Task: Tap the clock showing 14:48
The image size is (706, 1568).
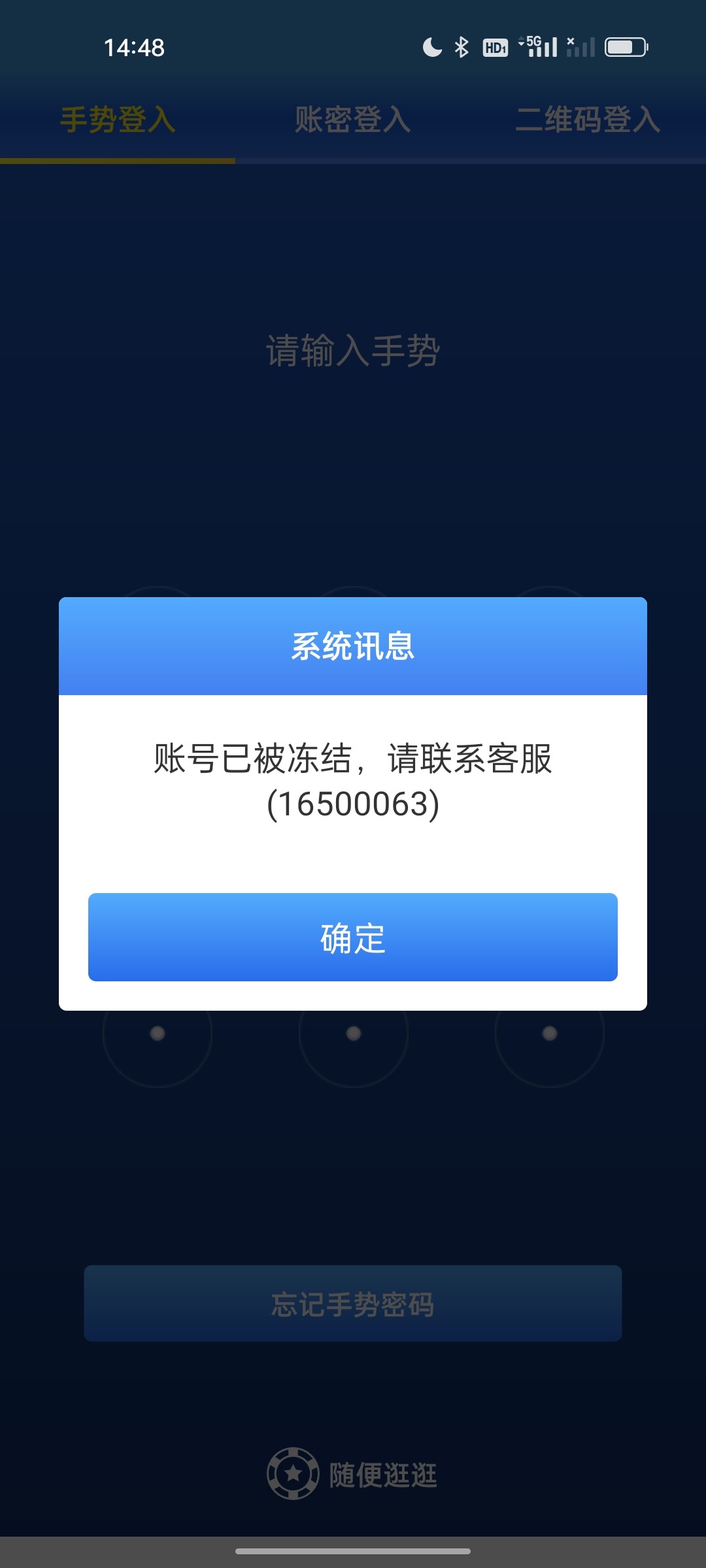Action: click(133, 48)
